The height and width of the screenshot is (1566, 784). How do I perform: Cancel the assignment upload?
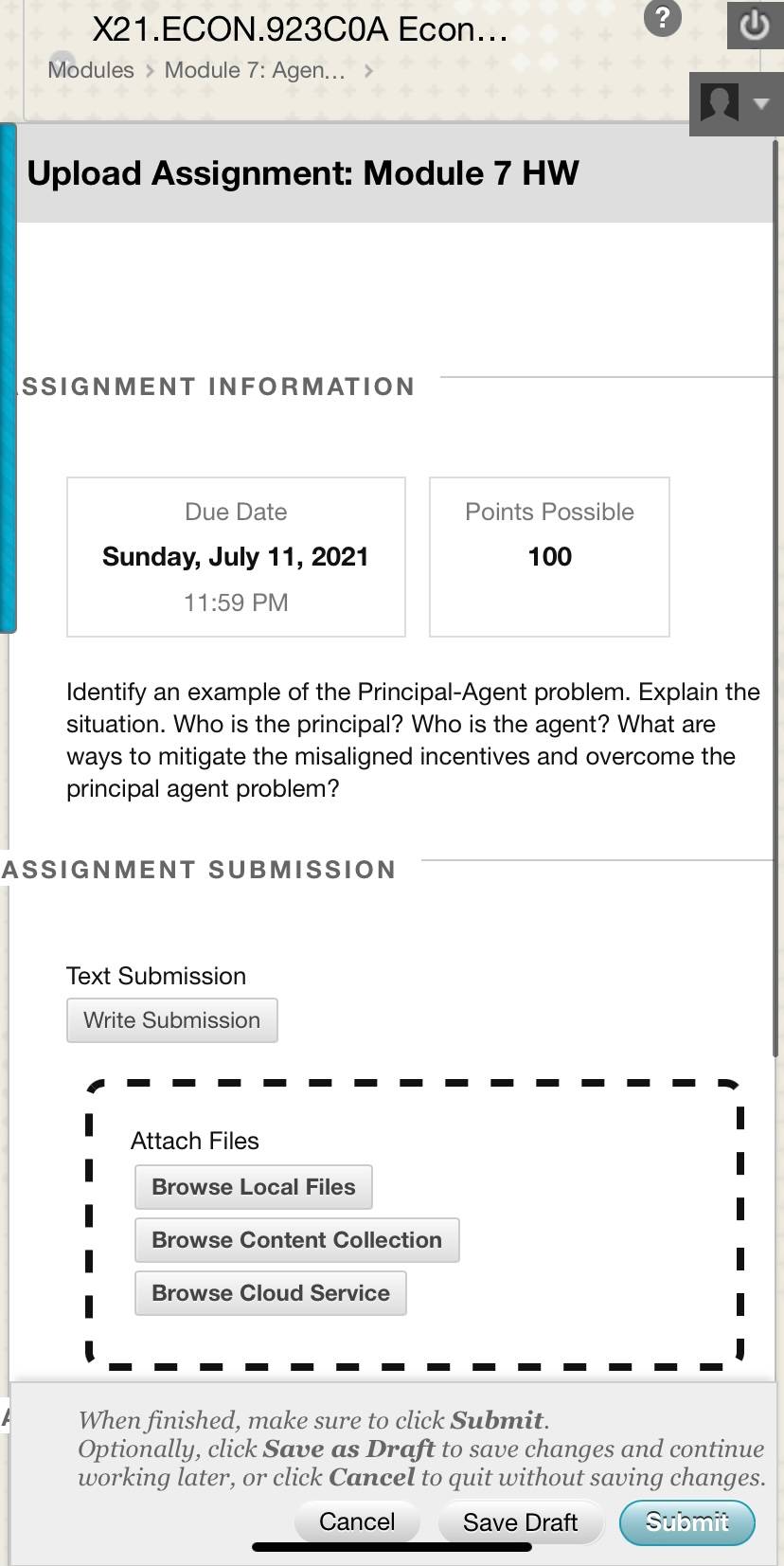(x=357, y=1521)
